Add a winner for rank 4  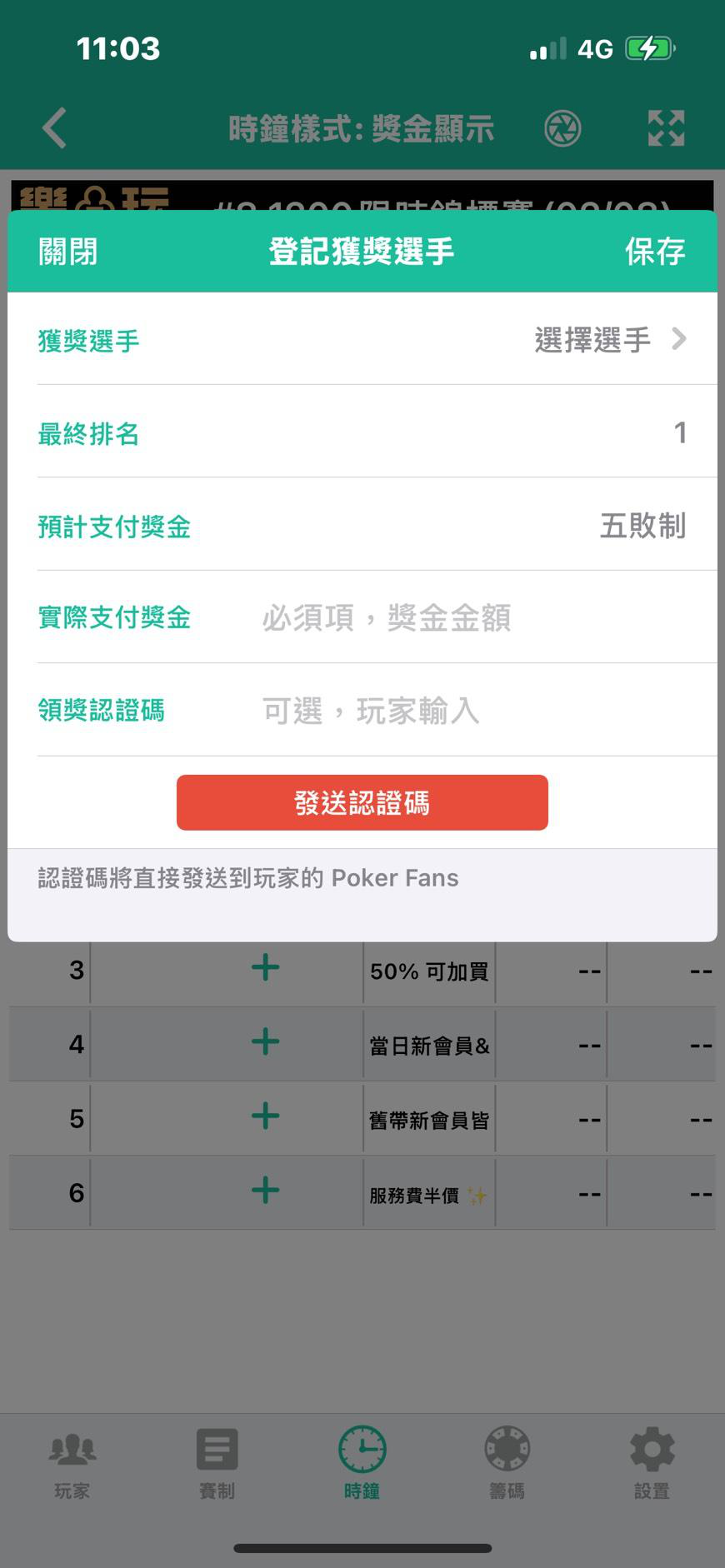(x=265, y=1042)
